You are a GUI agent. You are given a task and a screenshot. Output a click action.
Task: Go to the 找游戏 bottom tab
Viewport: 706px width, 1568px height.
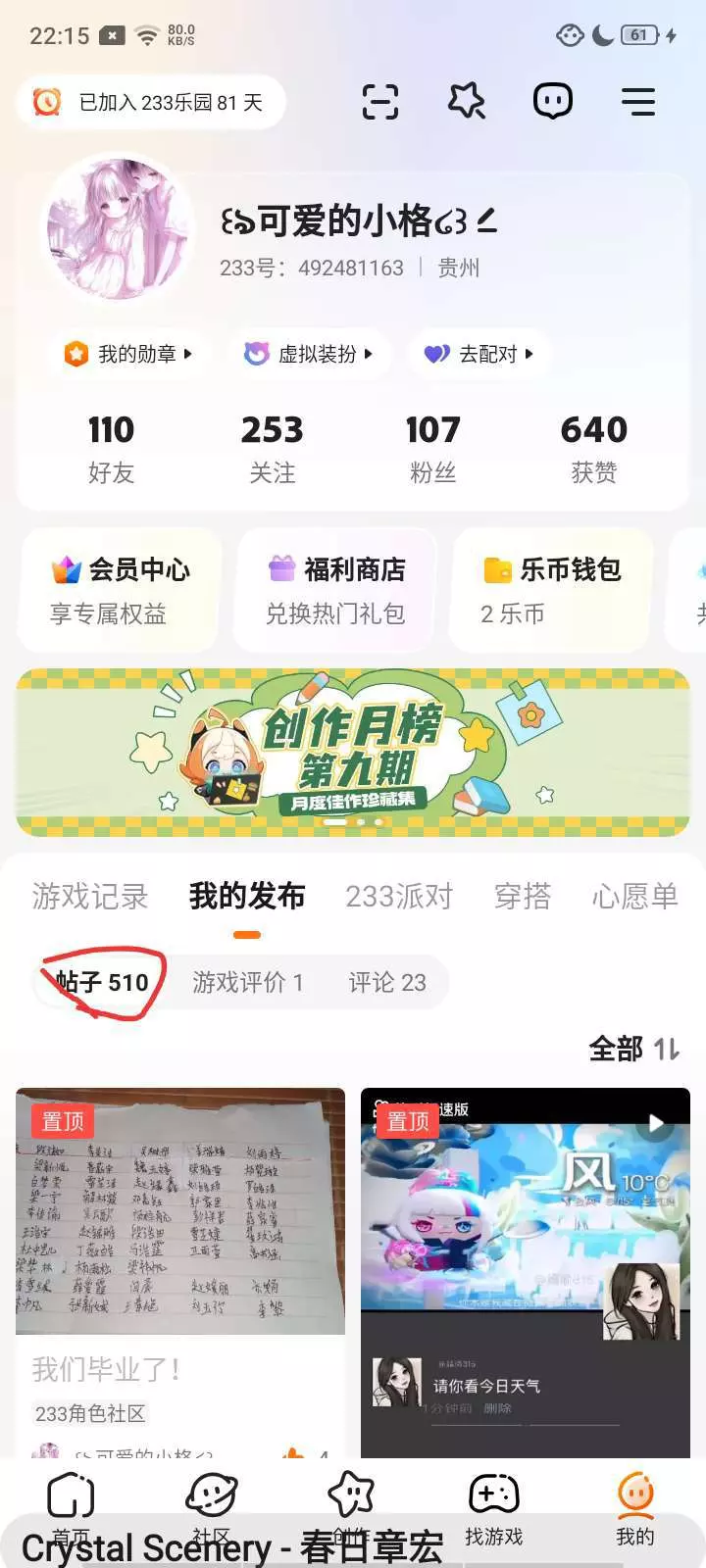click(494, 1509)
